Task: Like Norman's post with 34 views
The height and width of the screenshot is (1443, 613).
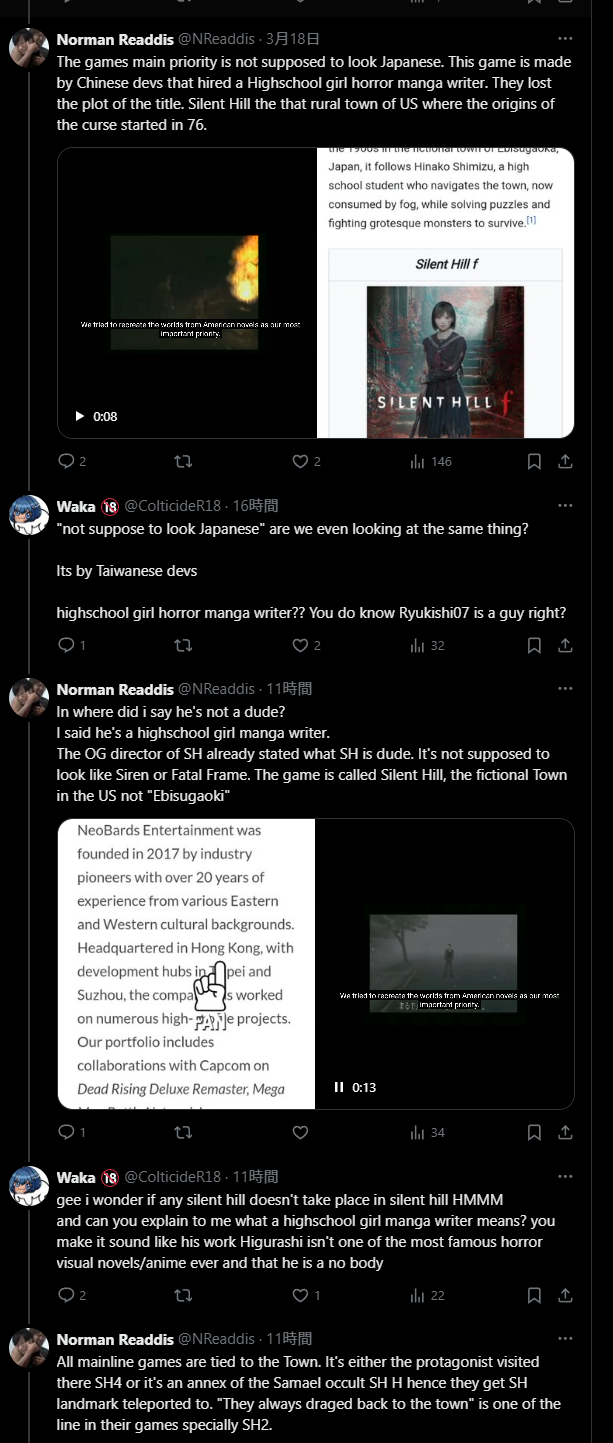Action: (x=300, y=1132)
